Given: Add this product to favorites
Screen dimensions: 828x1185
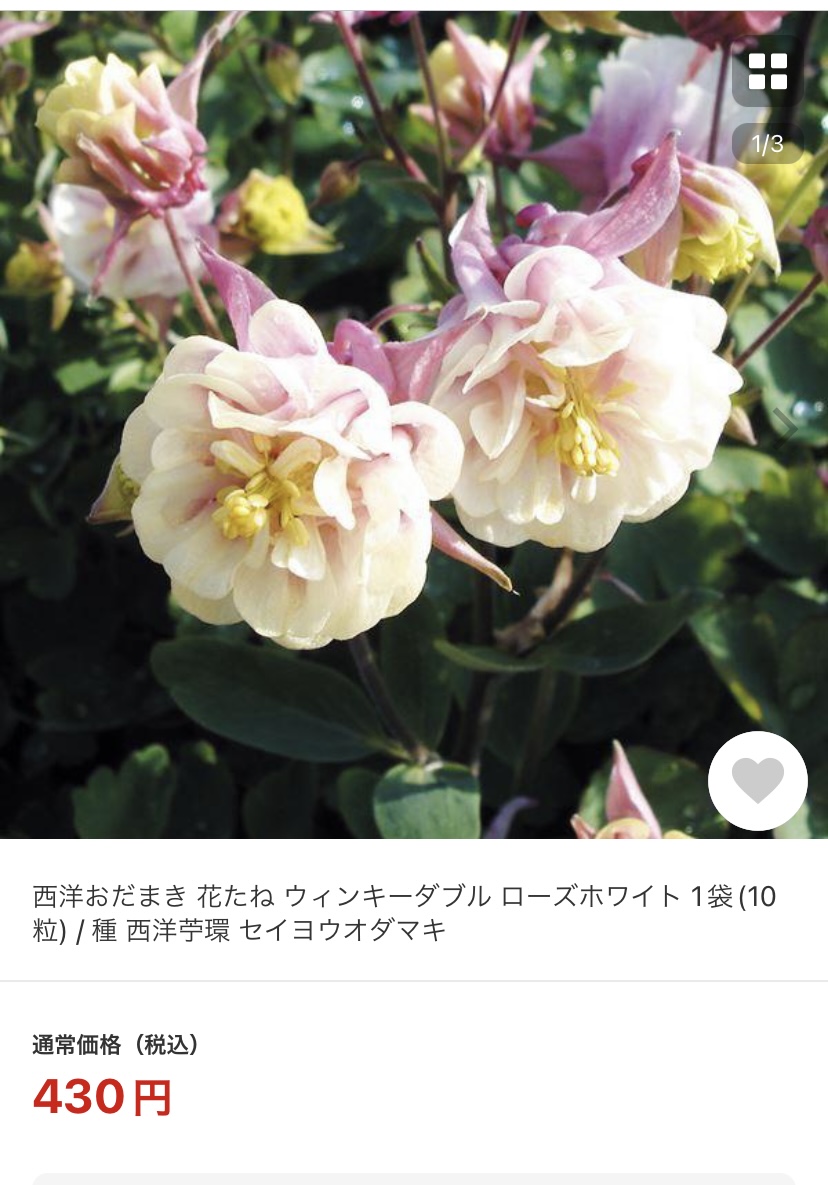Looking at the screenshot, I should pyautogui.click(x=757, y=781).
